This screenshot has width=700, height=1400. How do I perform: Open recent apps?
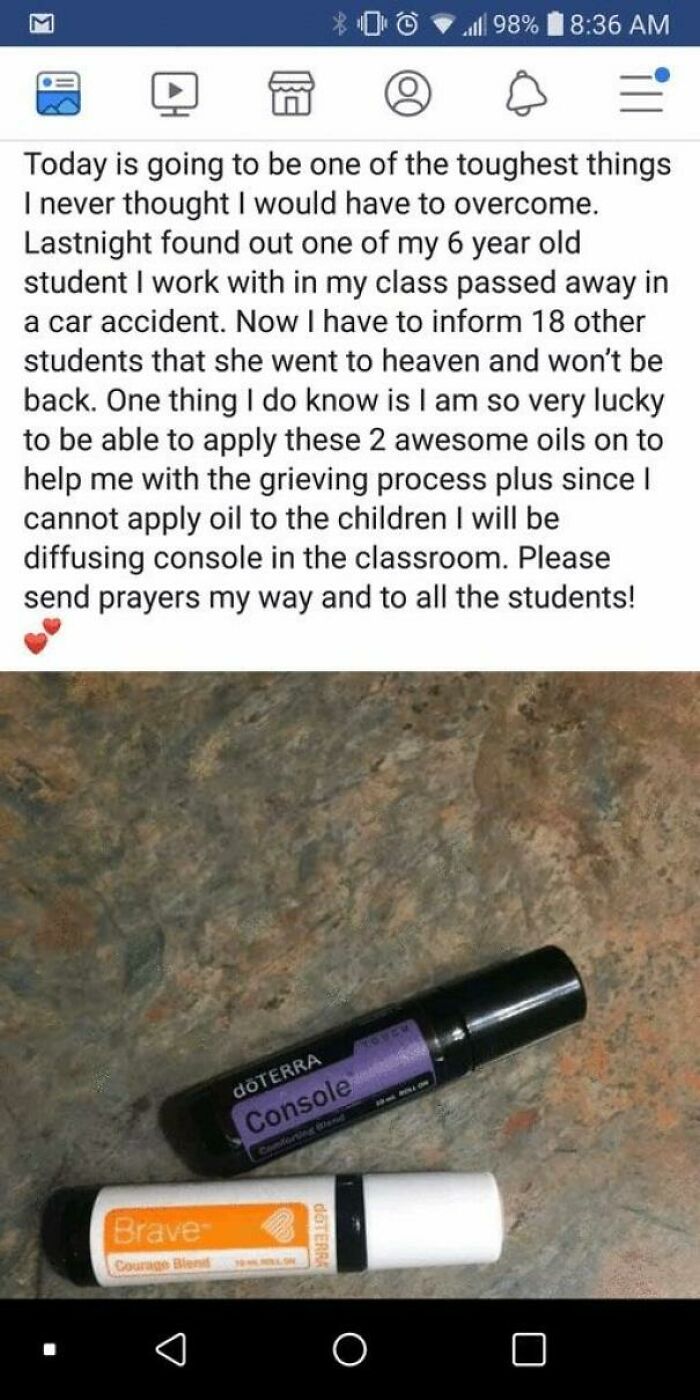pyautogui.click(x=529, y=1350)
